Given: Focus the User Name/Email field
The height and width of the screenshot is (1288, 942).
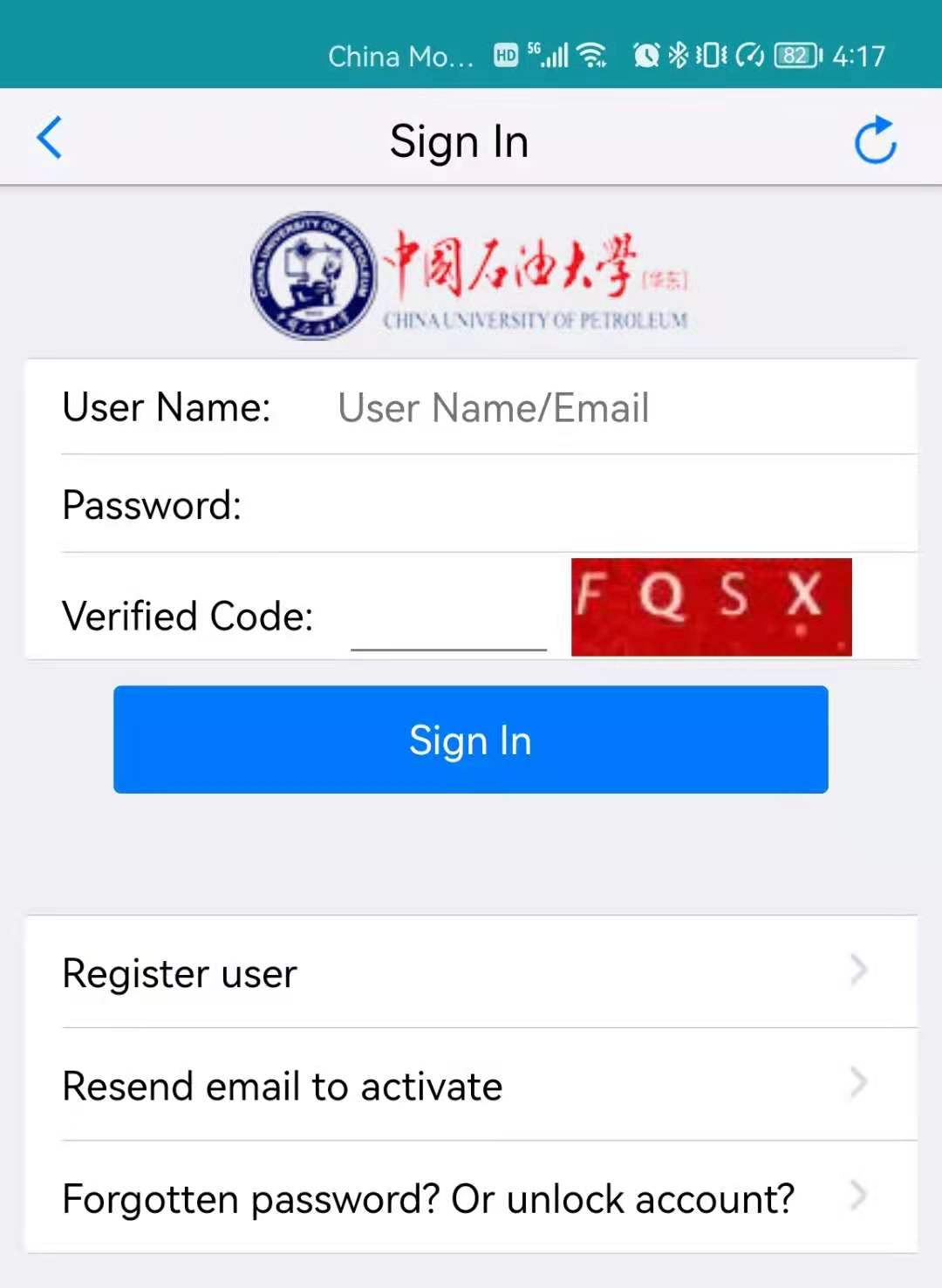Looking at the screenshot, I should tap(611, 408).
